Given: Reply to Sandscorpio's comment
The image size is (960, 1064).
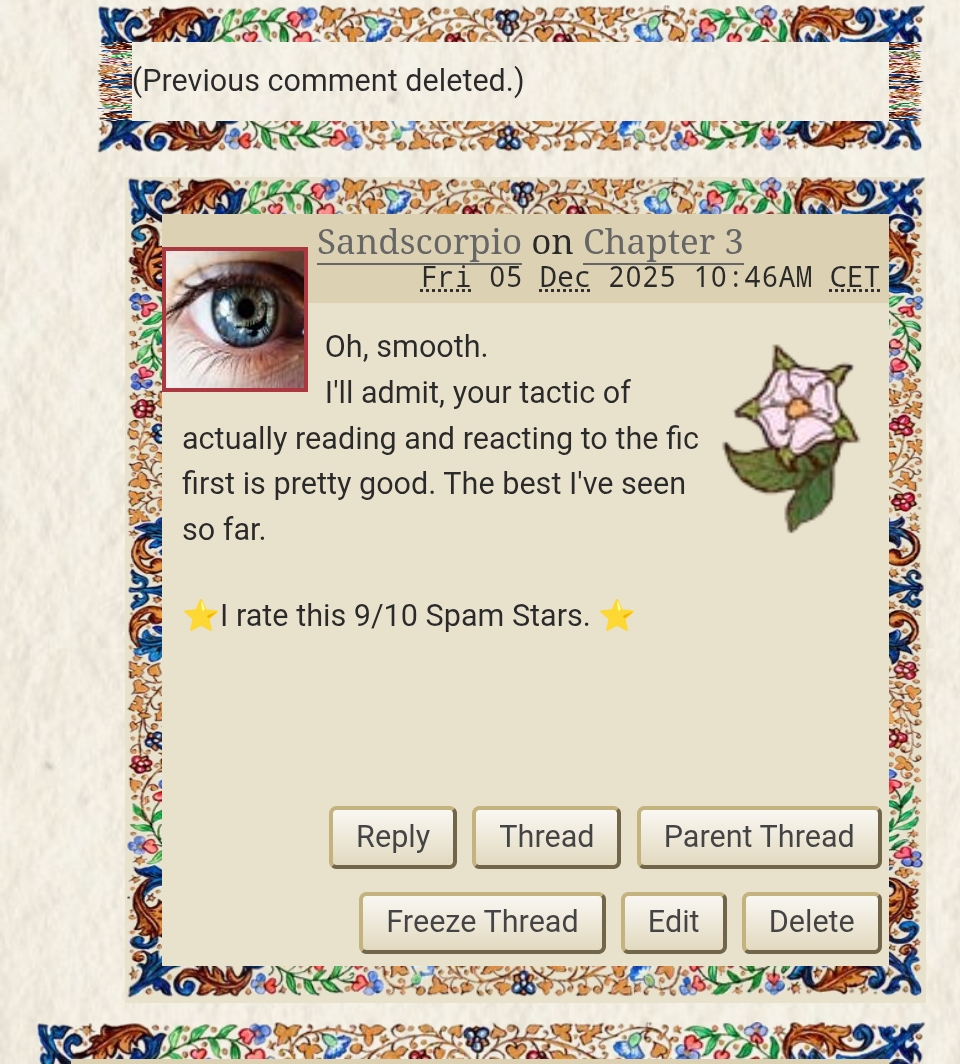Looking at the screenshot, I should [x=393, y=837].
